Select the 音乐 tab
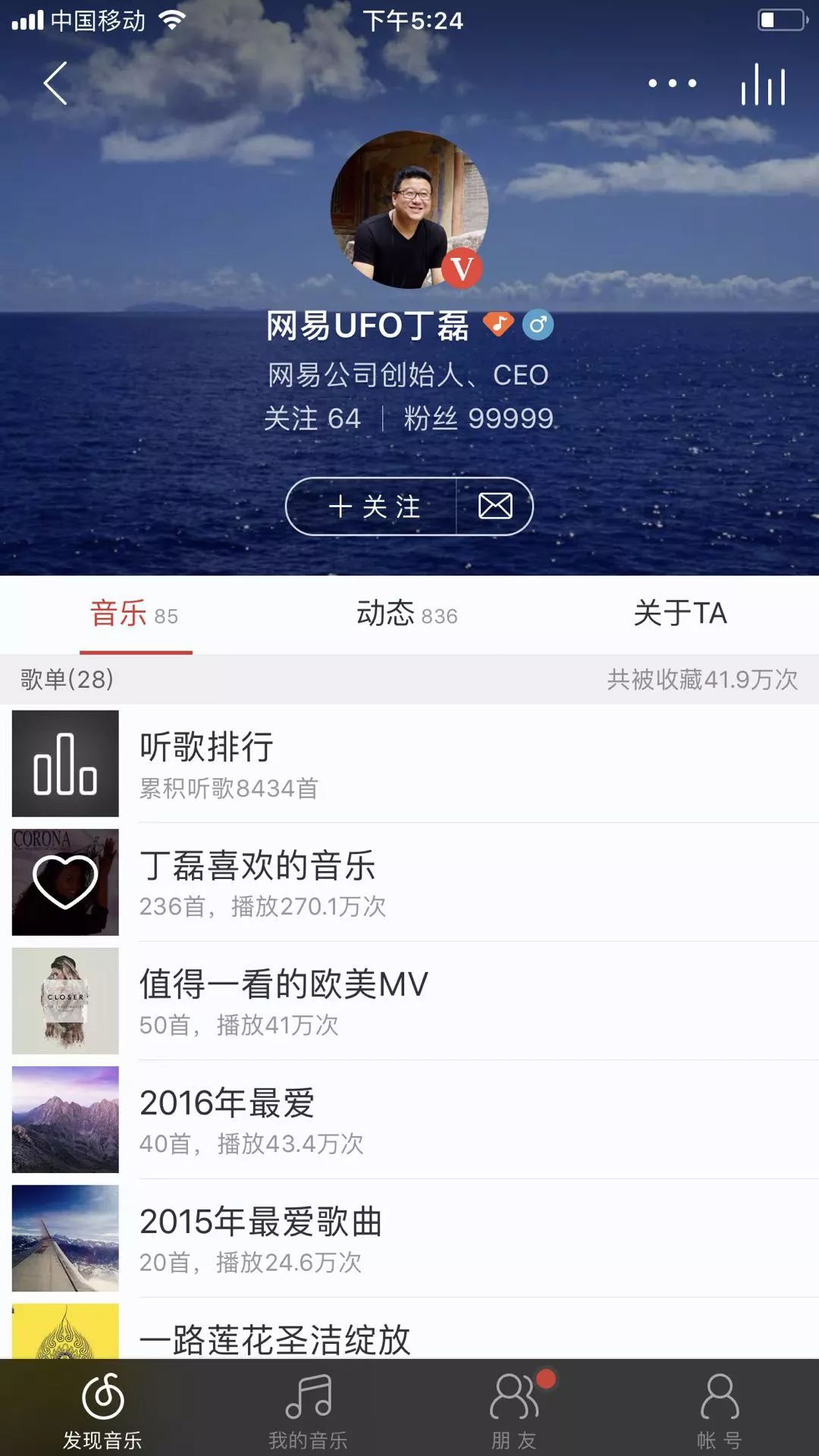The image size is (819, 1456). [x=134, y=613]
